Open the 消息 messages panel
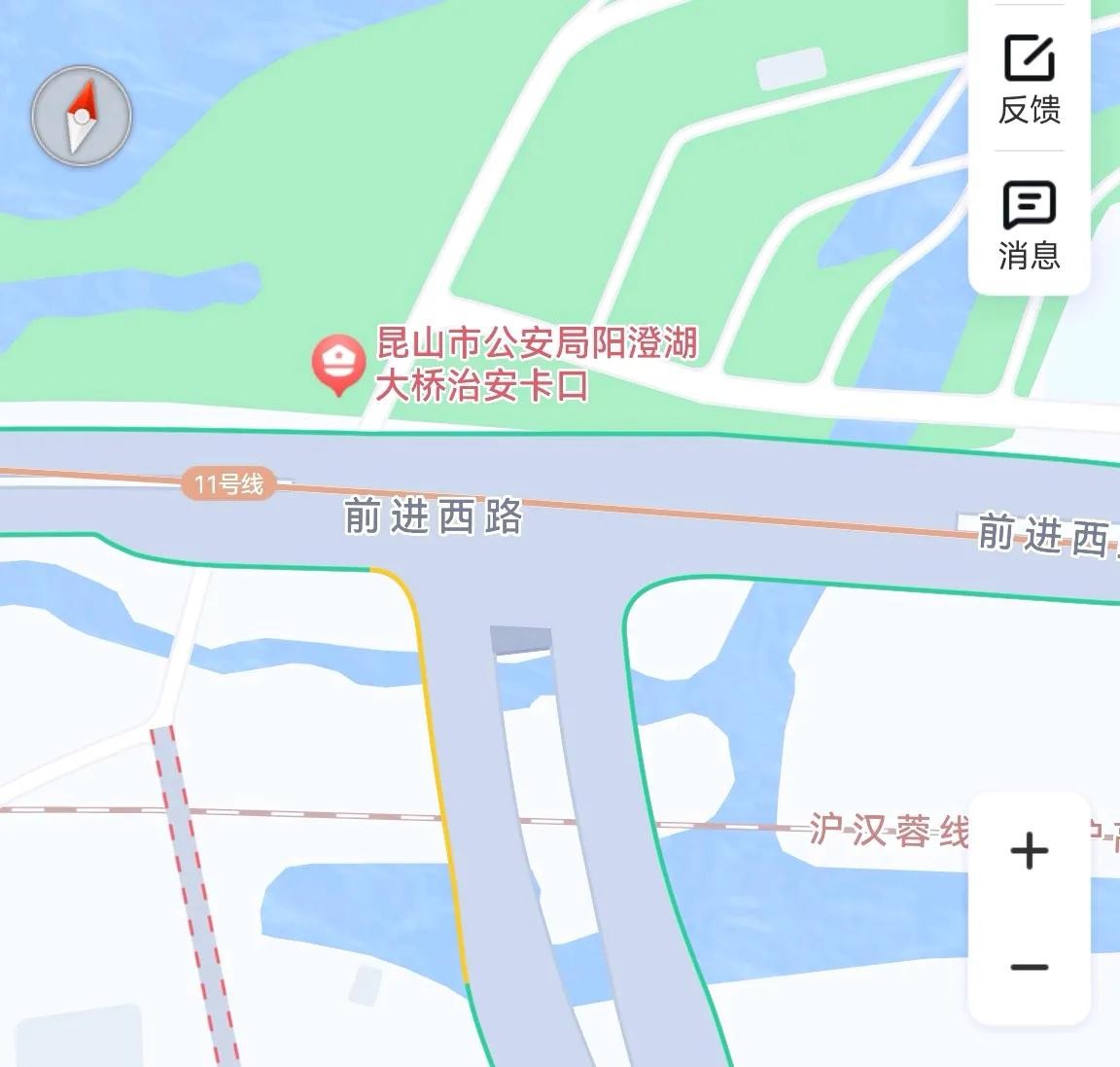Screen dimensions: 1120x1067 (1029, 225)
